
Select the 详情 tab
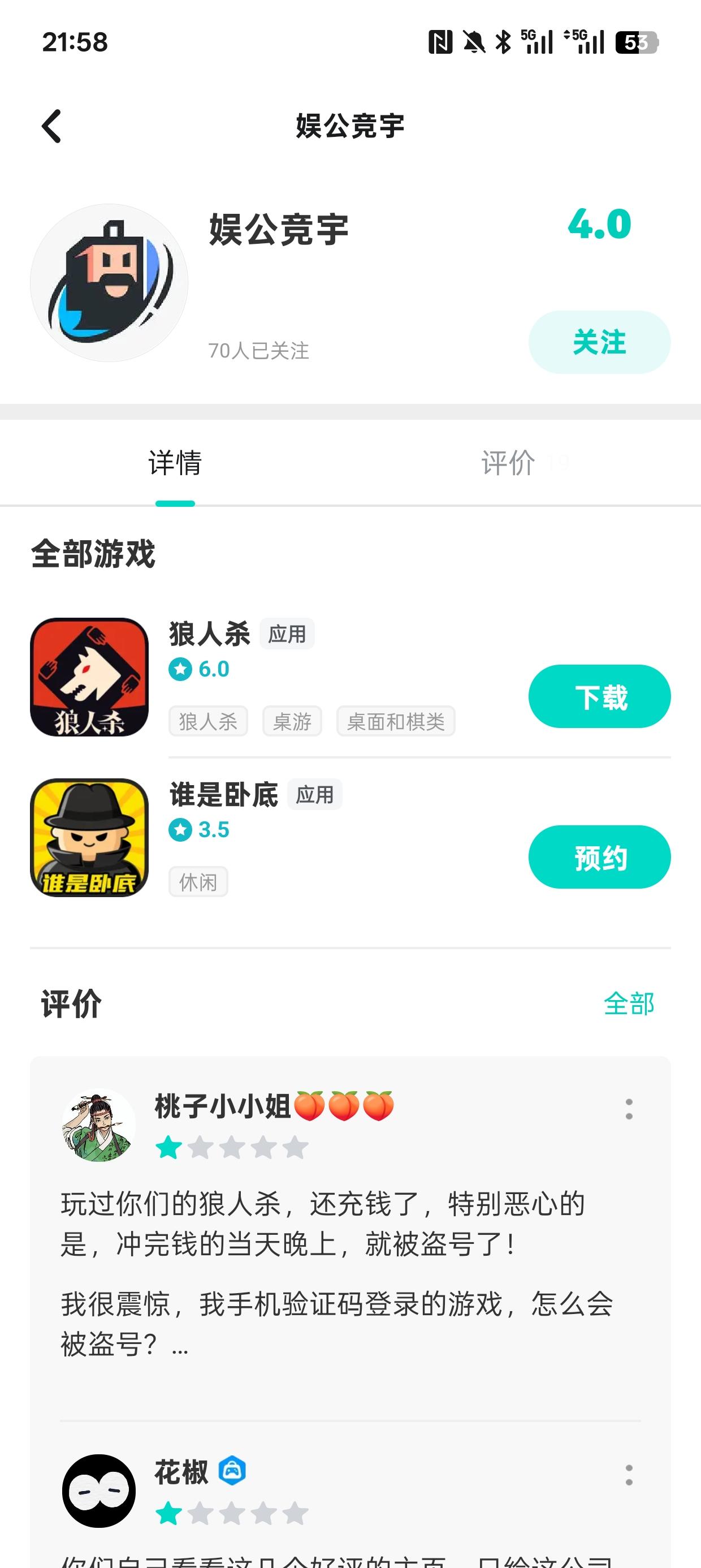point(175,463)
